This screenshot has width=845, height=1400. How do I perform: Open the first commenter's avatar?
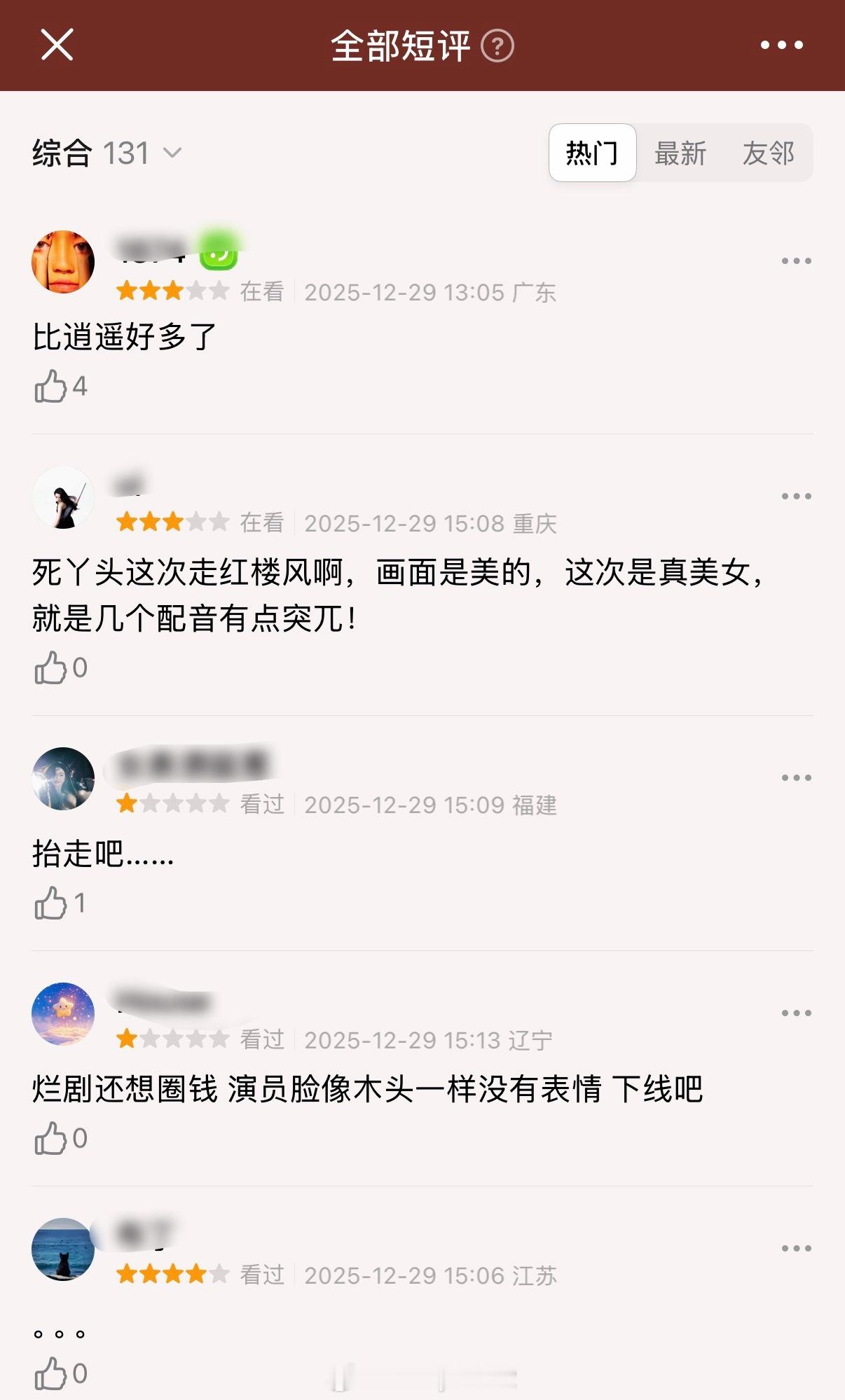[x=63, y=260]
